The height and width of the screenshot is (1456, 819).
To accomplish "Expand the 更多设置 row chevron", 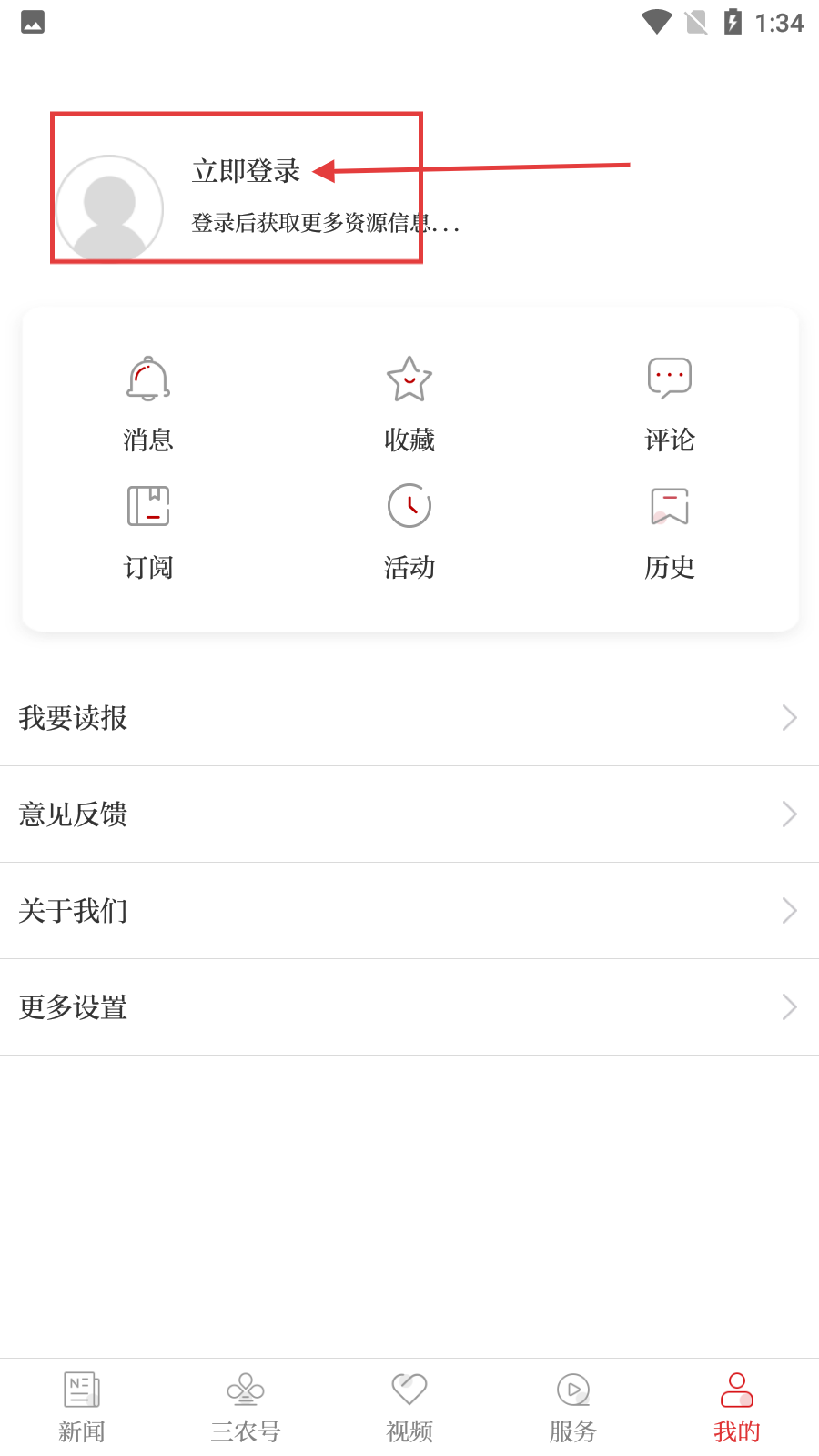I will click(x=790, y=1006).
